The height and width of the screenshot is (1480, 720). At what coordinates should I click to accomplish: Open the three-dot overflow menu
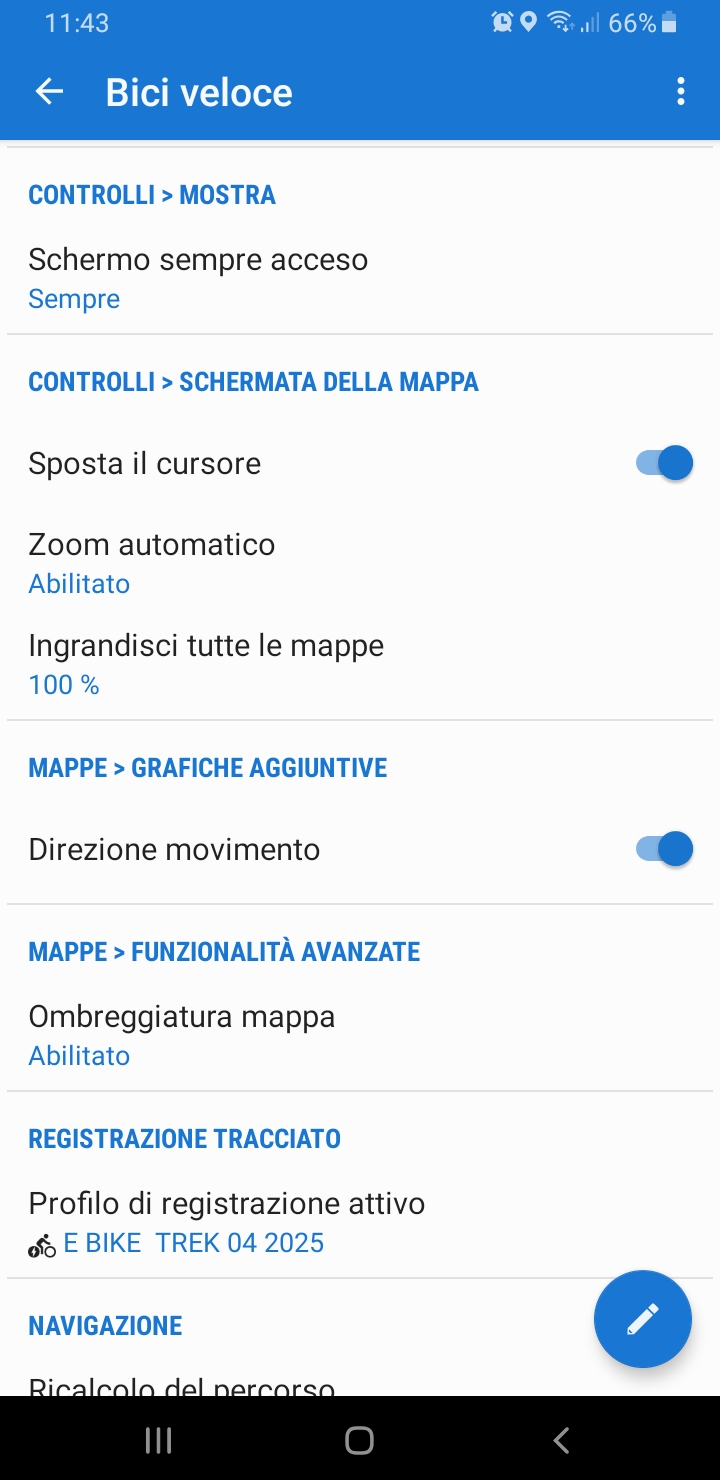pos(680,92)
